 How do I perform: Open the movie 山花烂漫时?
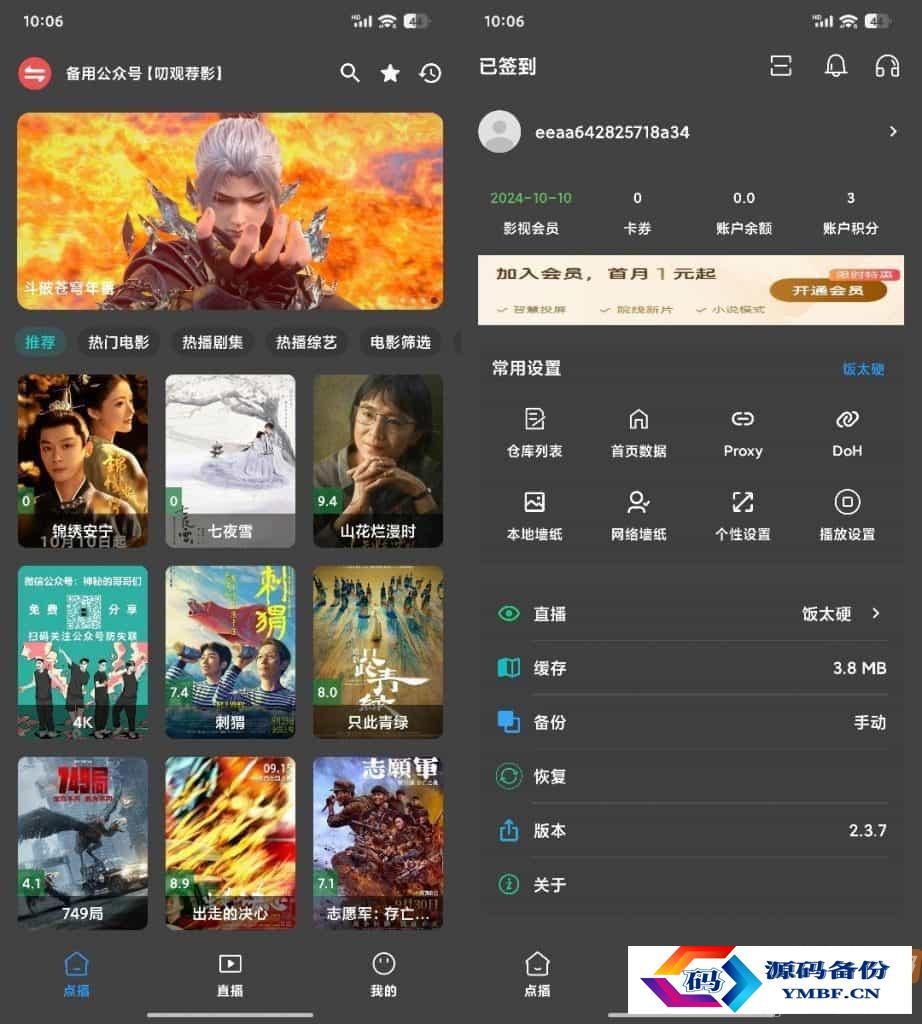[x=377, y=460]
